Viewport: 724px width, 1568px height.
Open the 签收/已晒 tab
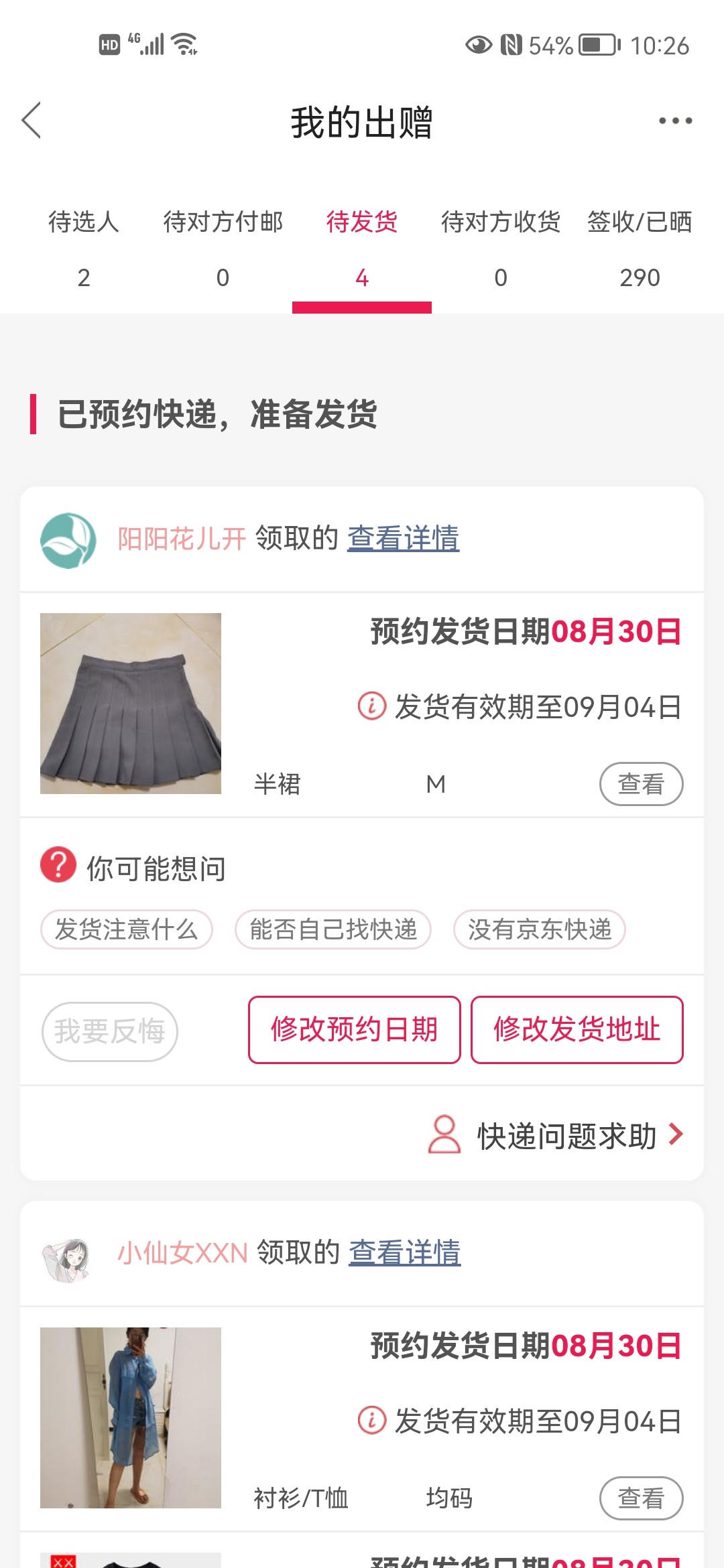tap(640, 248)
